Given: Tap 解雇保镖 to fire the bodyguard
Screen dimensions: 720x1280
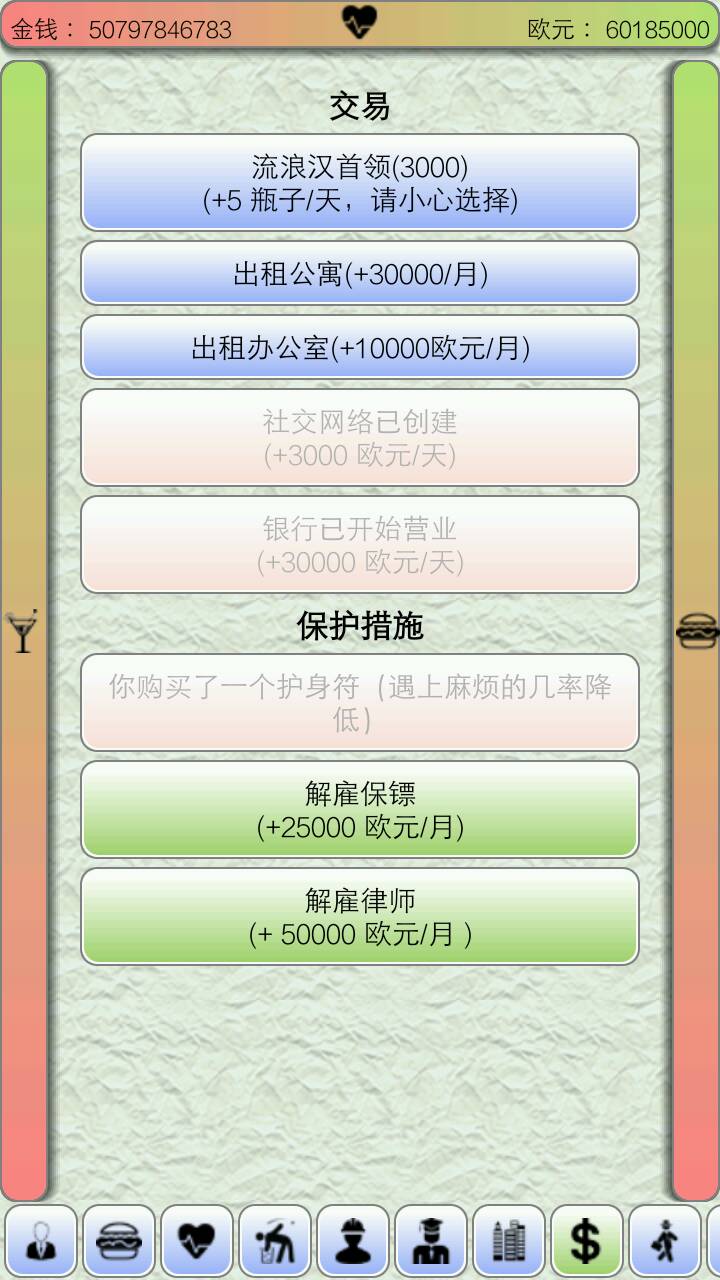Looking at the screenshot, I should 359,810.
